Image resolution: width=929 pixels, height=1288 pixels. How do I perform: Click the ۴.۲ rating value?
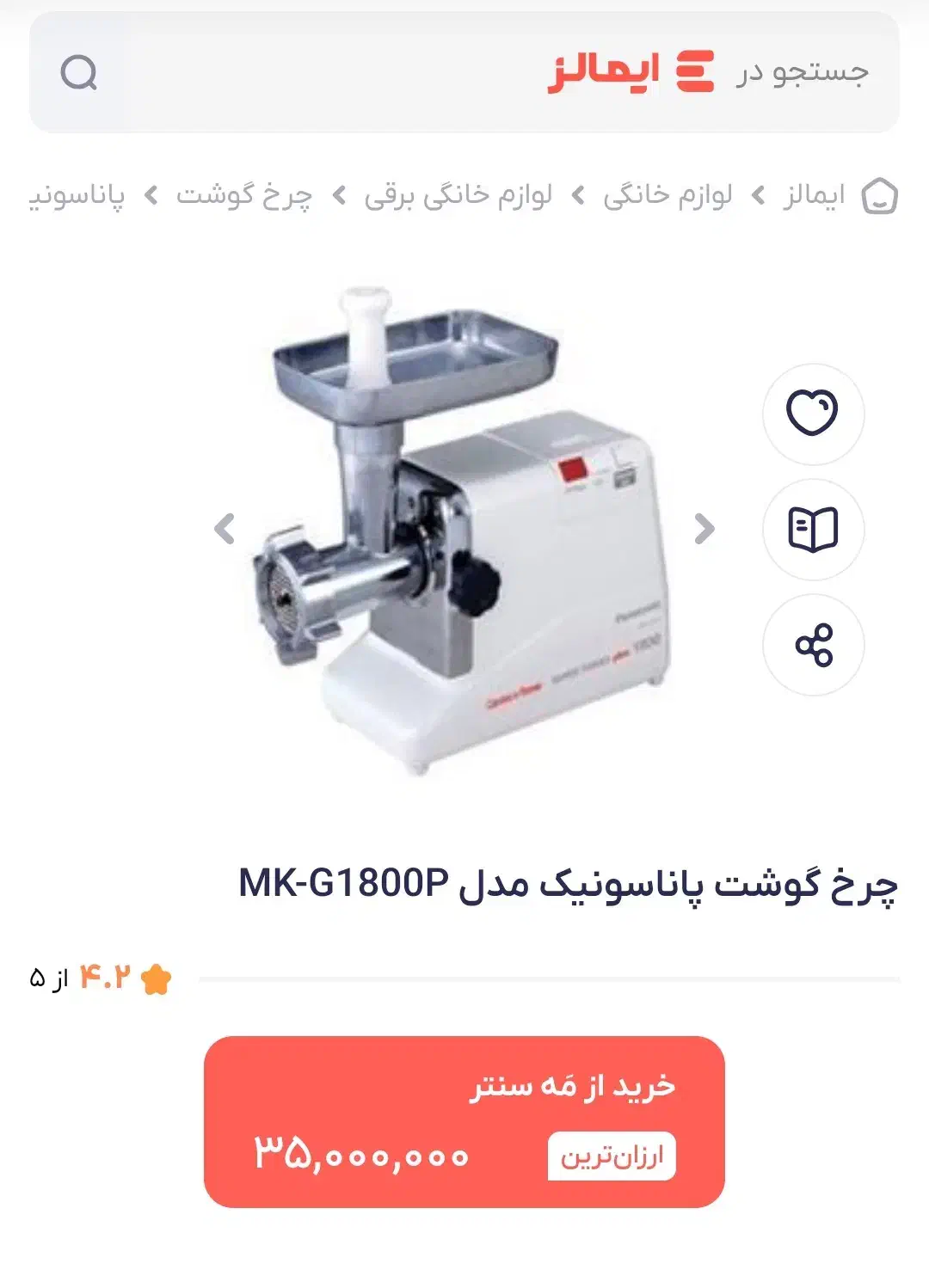click(x=103, y=977)
